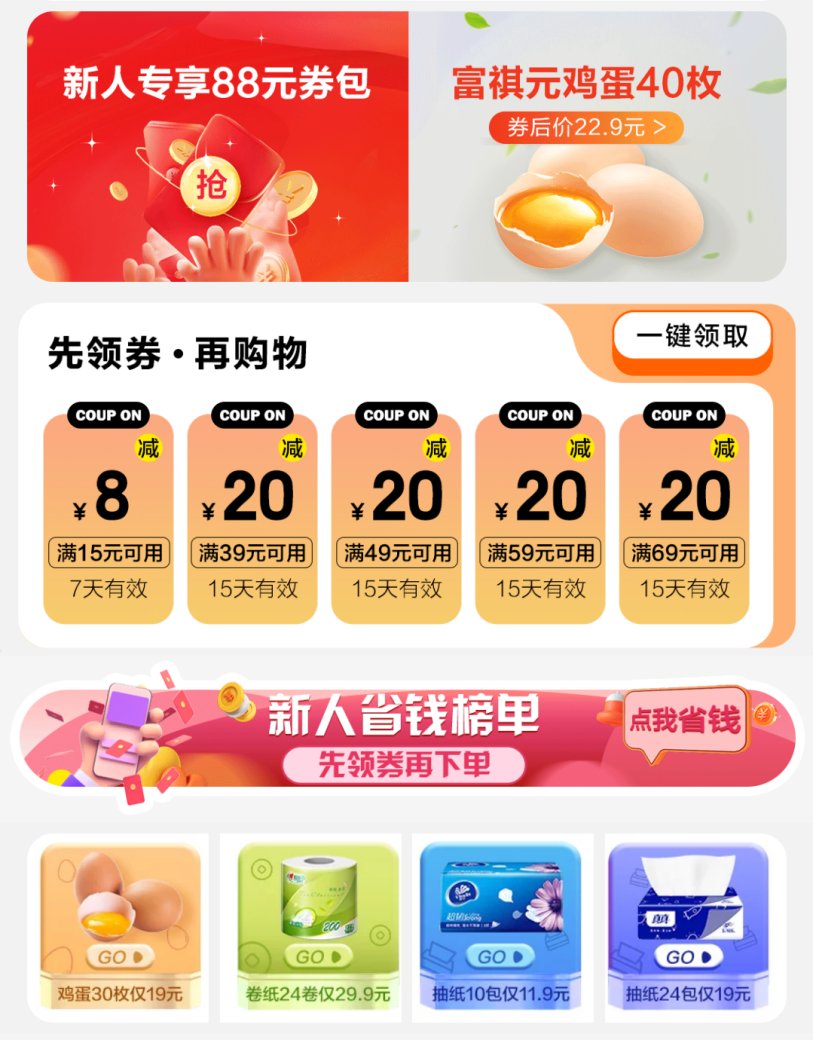
Task: Tap the 点我省钱 button
Action: pyautogui.click(x=685, y=720)
